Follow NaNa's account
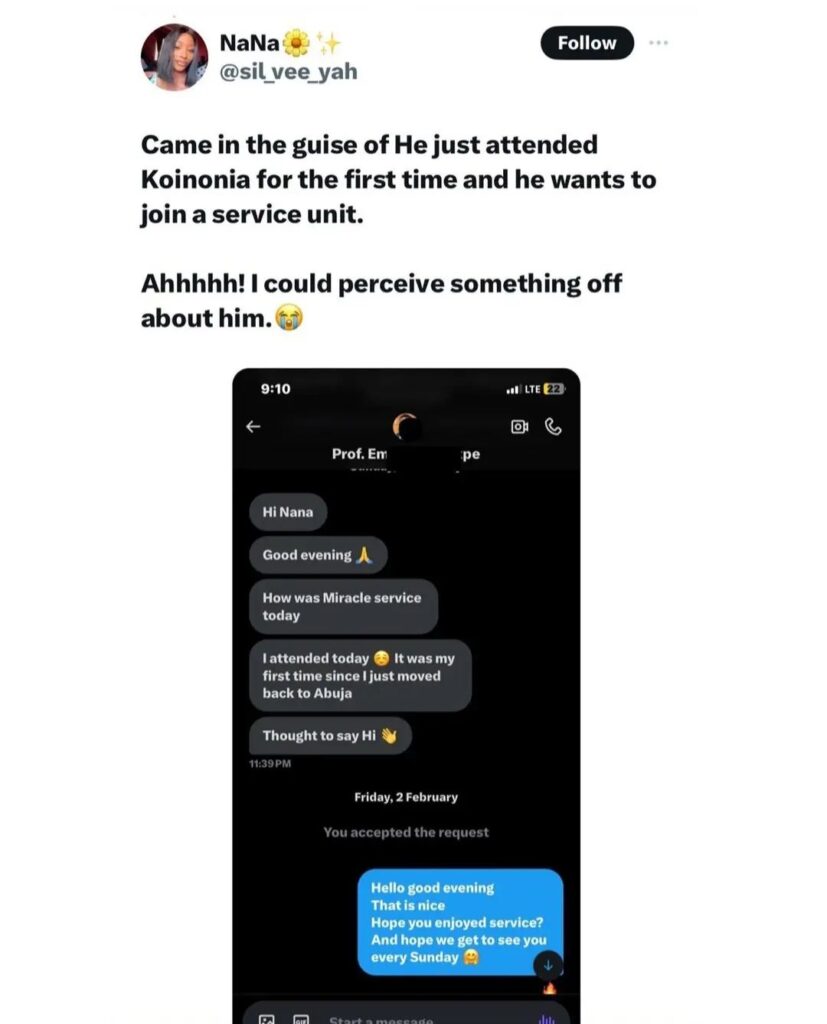The height and width of the screenshot is (1024, 827). pos(587,43)
